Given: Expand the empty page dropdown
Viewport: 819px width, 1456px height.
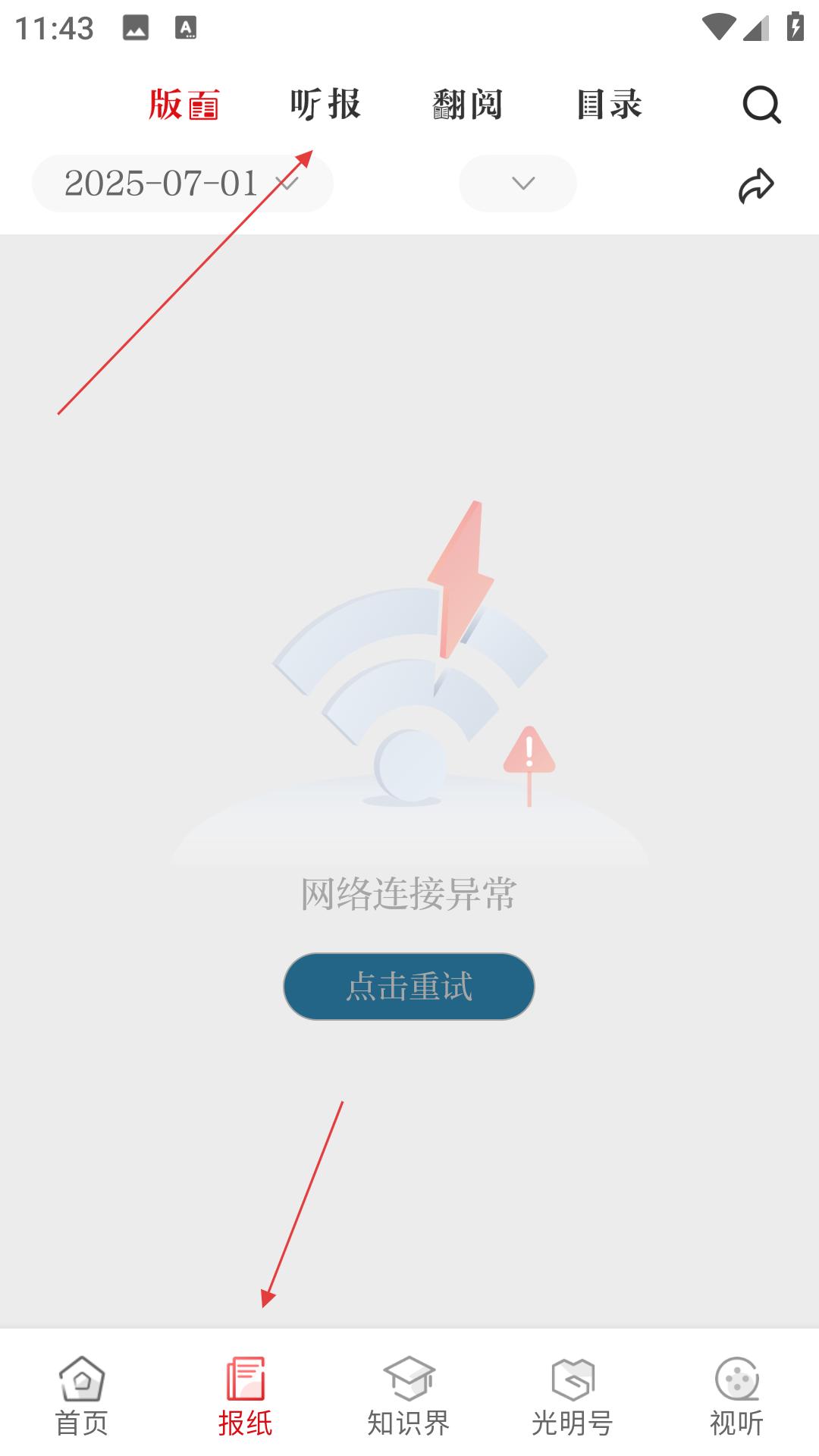Looking at the screenshot, I should click(518, 184).
